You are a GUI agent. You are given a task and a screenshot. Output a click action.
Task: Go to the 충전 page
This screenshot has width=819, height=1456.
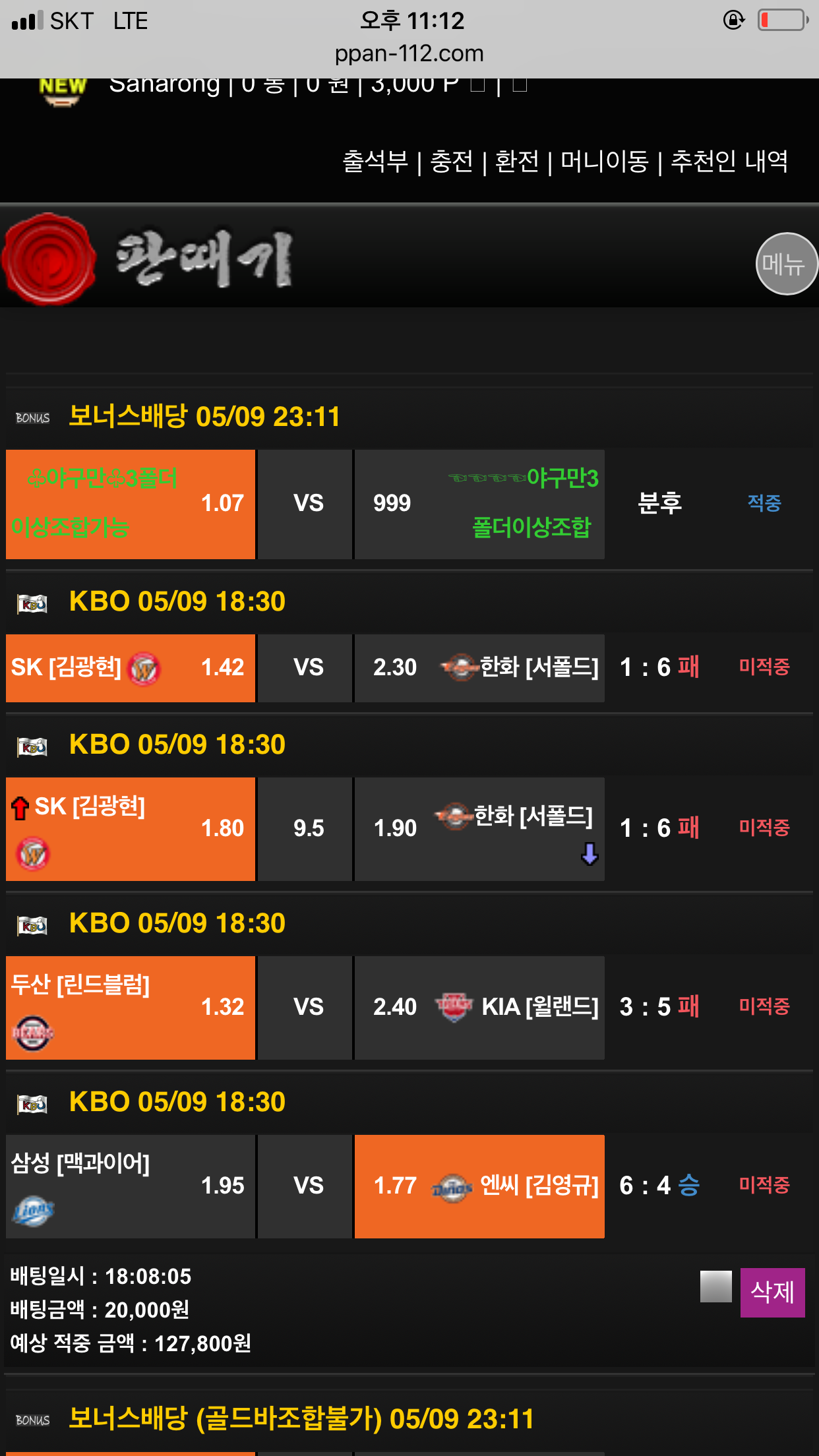coord(451,161)
